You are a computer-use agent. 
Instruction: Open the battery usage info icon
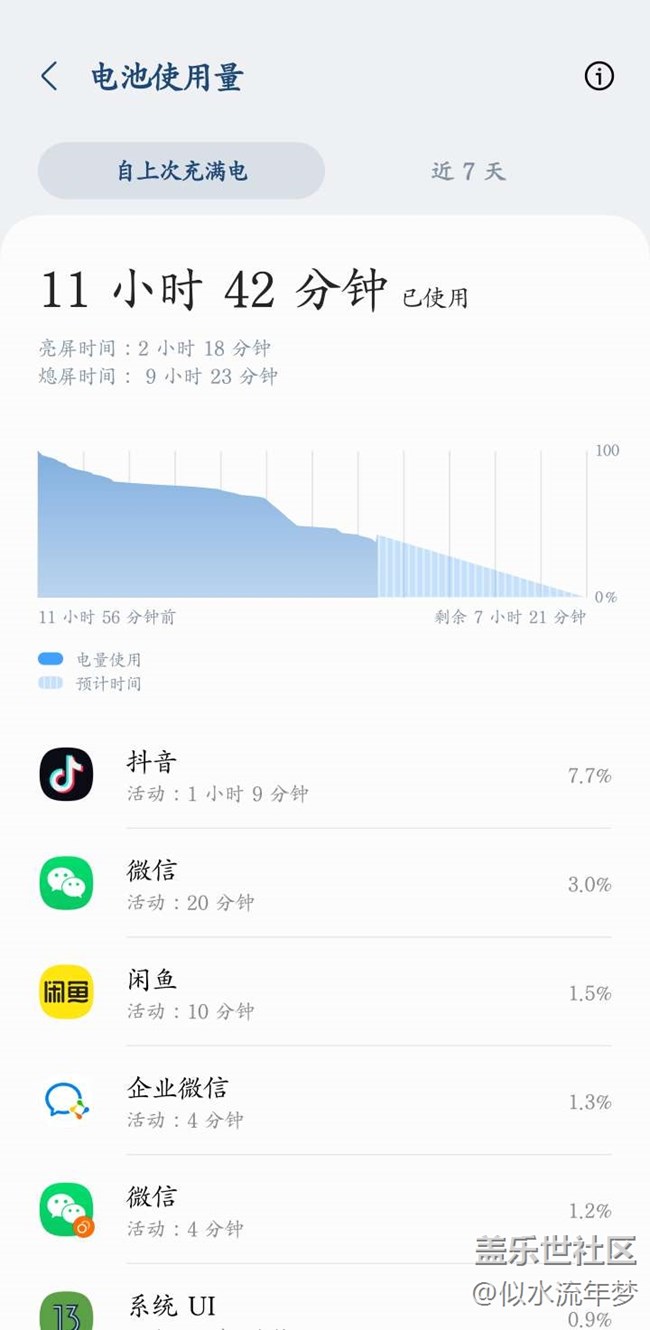click(598, 76)
